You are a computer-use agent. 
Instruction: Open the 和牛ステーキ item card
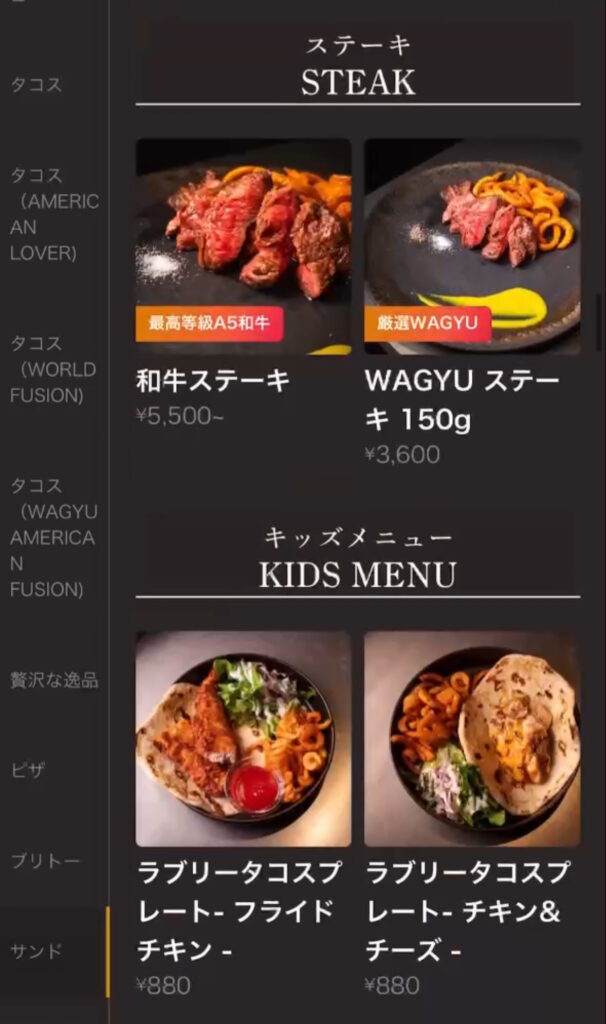point(243,247)
